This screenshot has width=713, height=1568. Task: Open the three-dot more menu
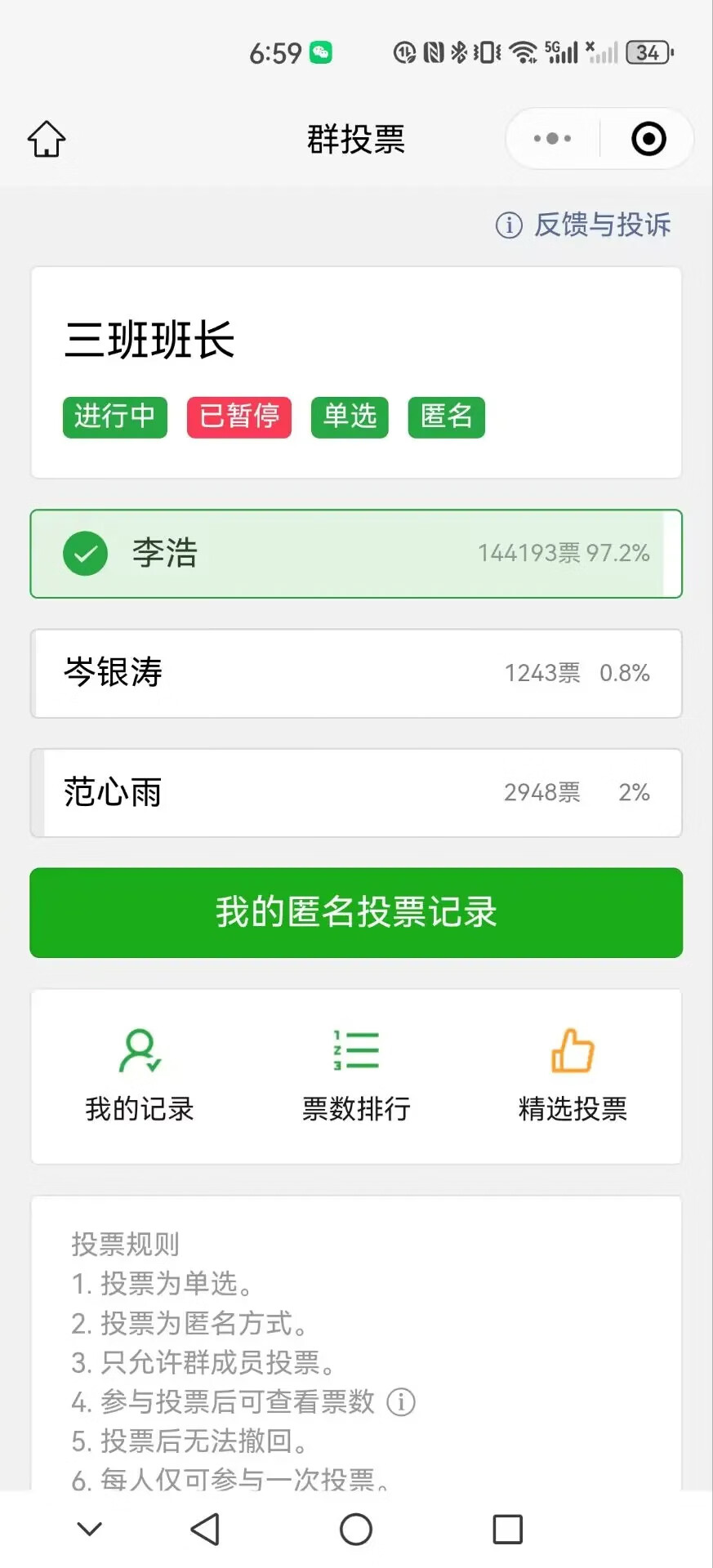click(552, 139)
